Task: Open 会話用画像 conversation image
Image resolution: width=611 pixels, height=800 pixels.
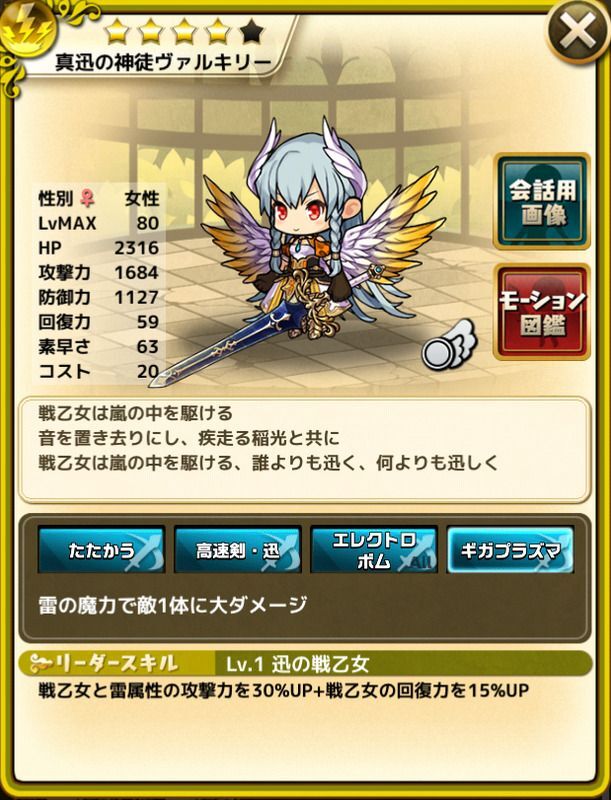Action: pyautogui.click(x=541, y=200)
